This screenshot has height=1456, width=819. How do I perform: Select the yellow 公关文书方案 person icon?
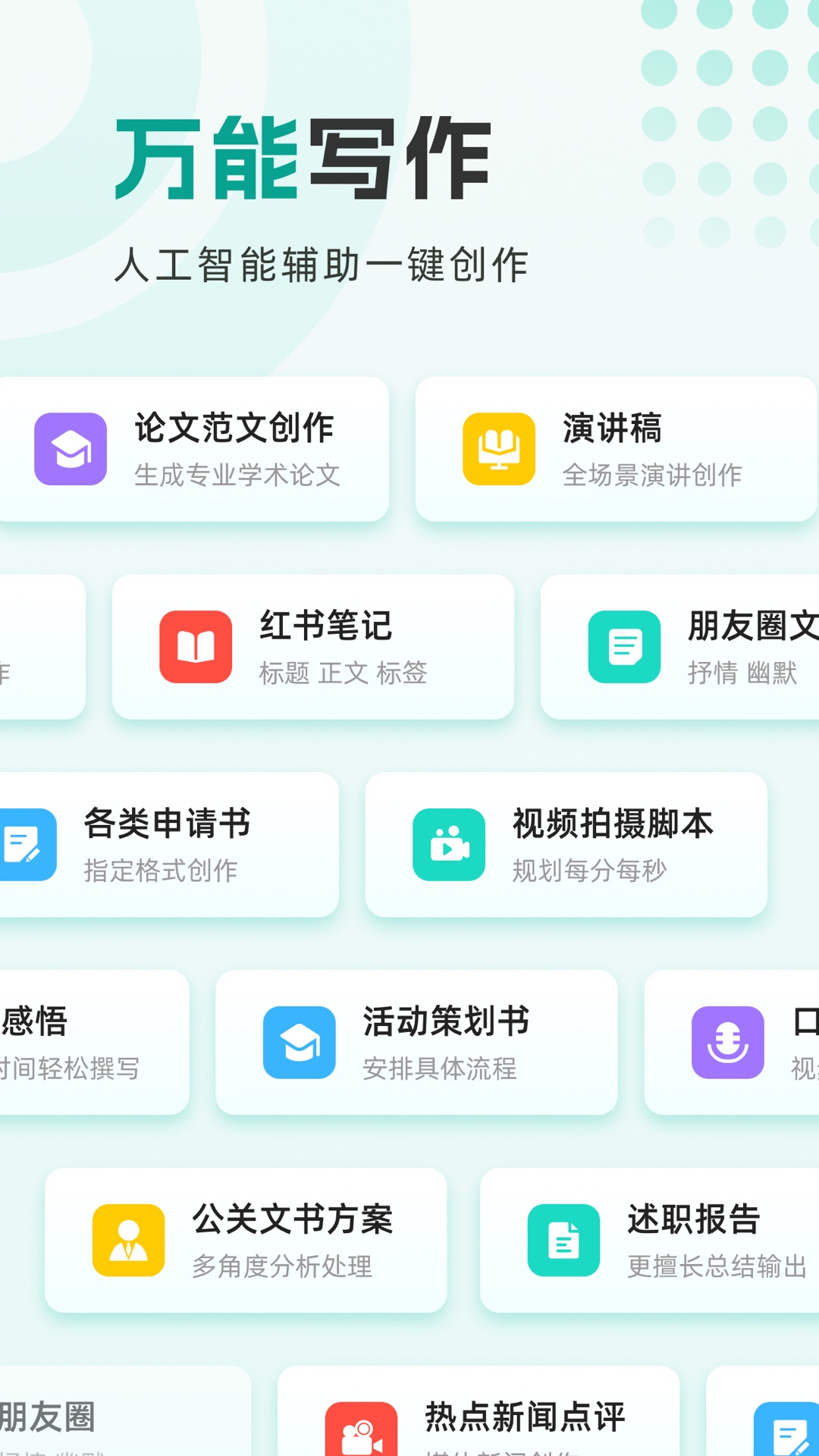(x=129, y=1240)
